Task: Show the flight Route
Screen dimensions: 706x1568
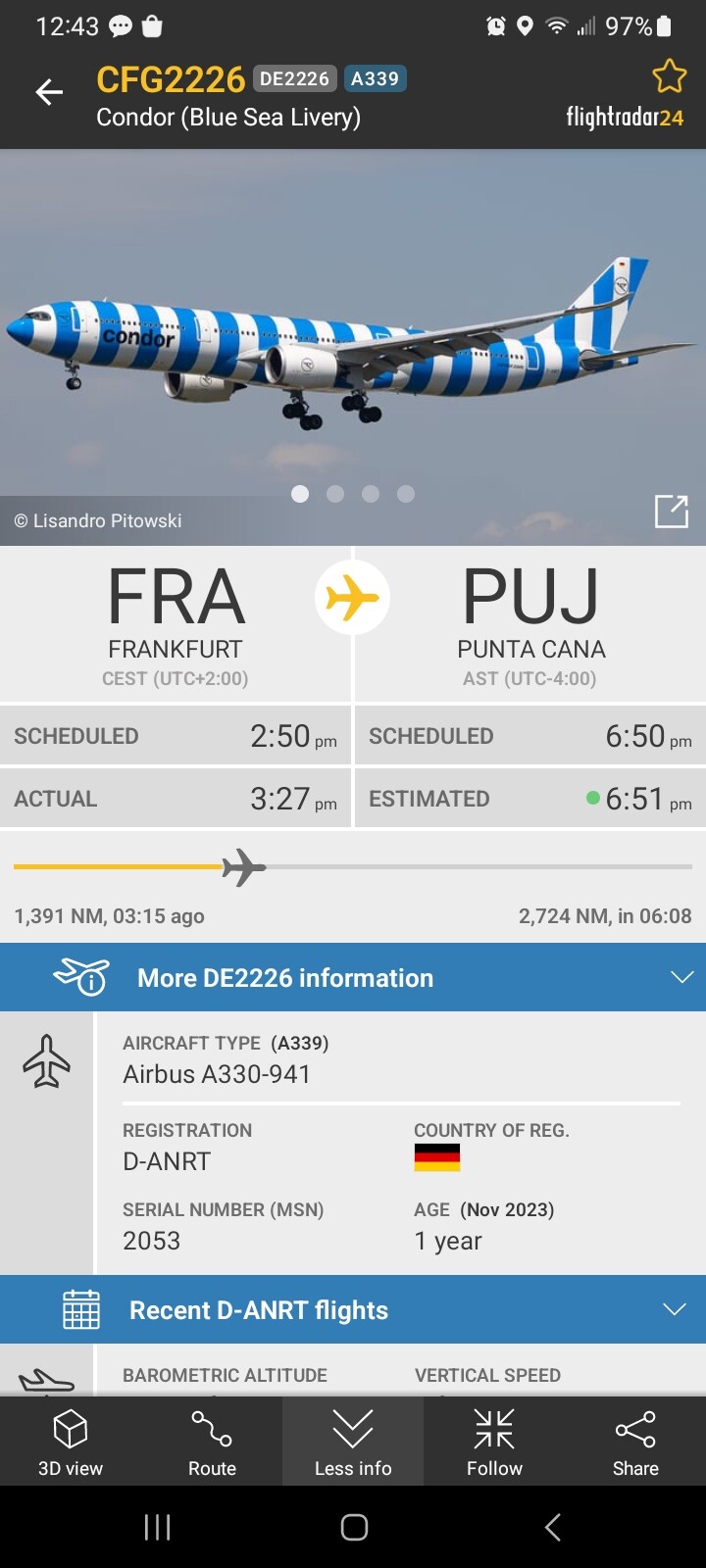Action: (x=212, y=1442)
